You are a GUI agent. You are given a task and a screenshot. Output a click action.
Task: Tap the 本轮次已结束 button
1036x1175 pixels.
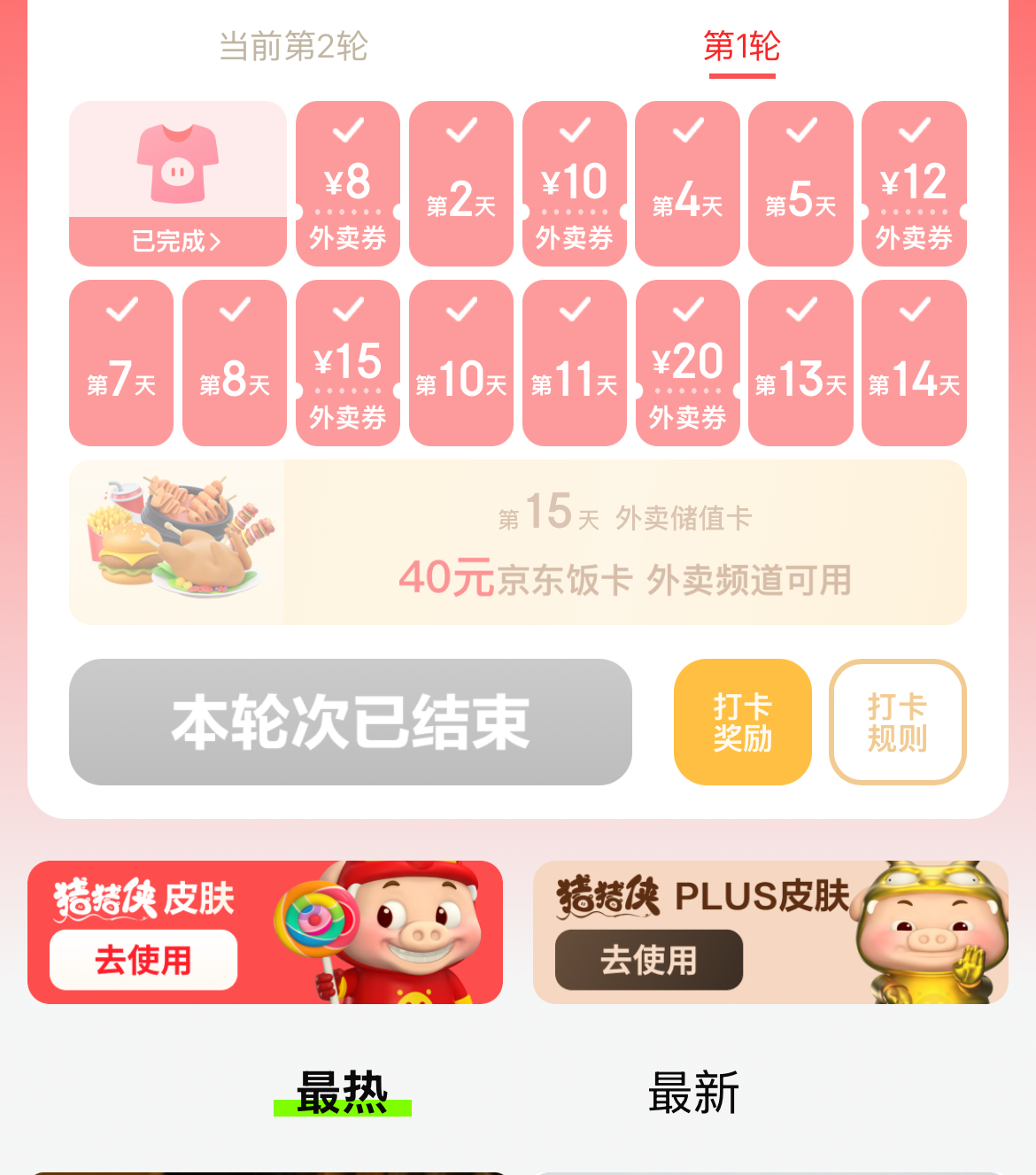coord(351,722)
